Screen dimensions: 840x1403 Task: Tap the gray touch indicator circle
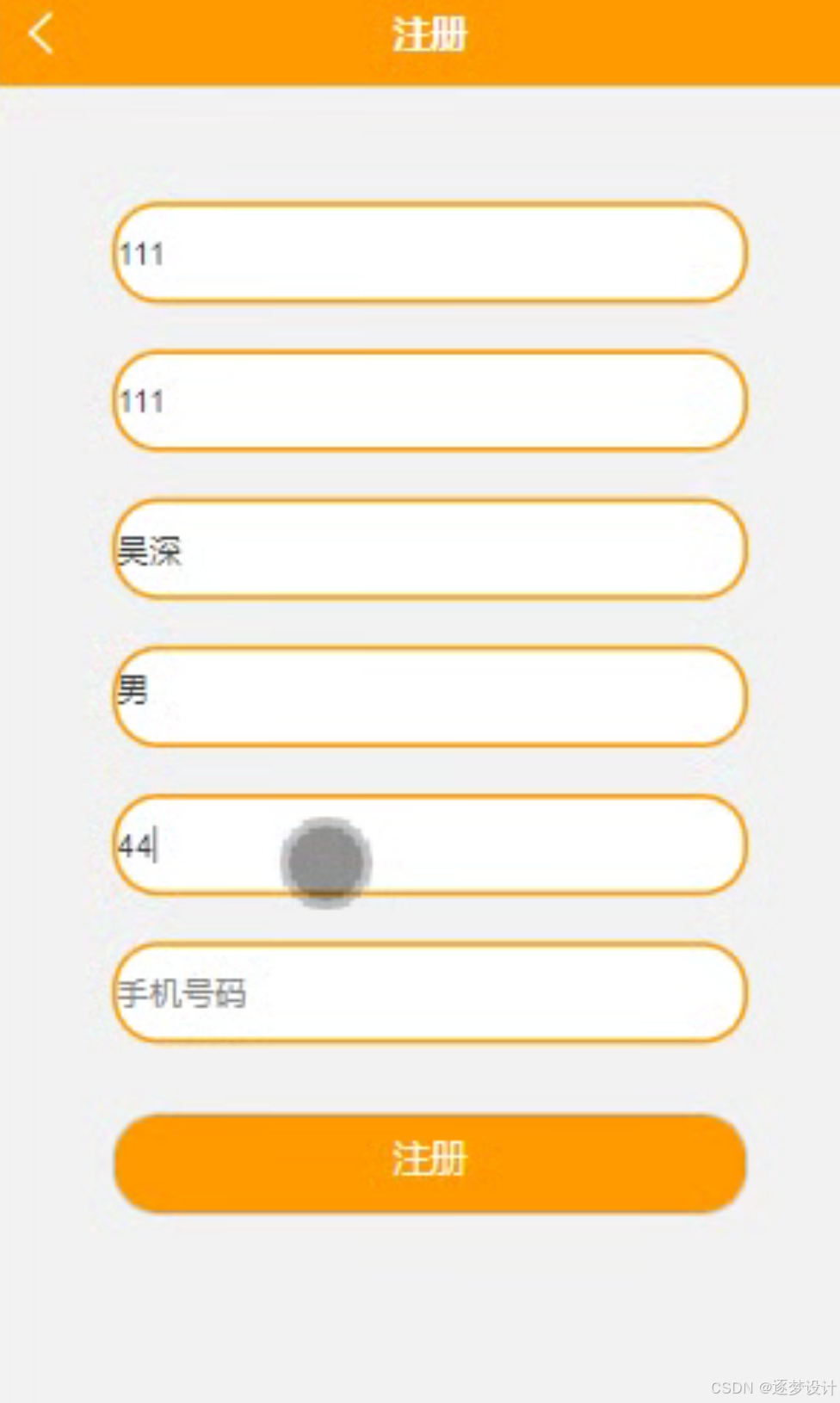click(324, 863)
